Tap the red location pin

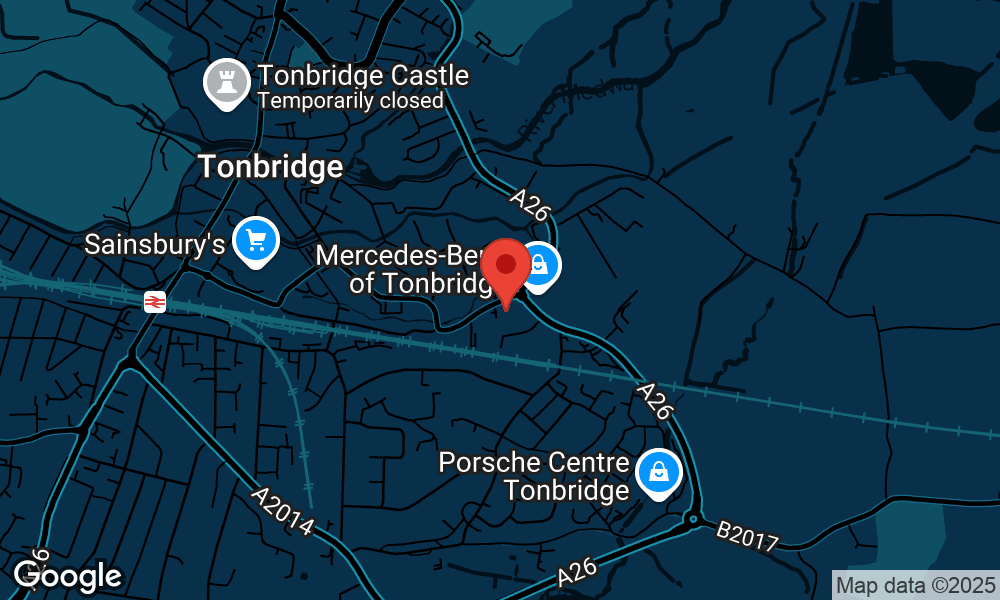(x=506, y=267)
